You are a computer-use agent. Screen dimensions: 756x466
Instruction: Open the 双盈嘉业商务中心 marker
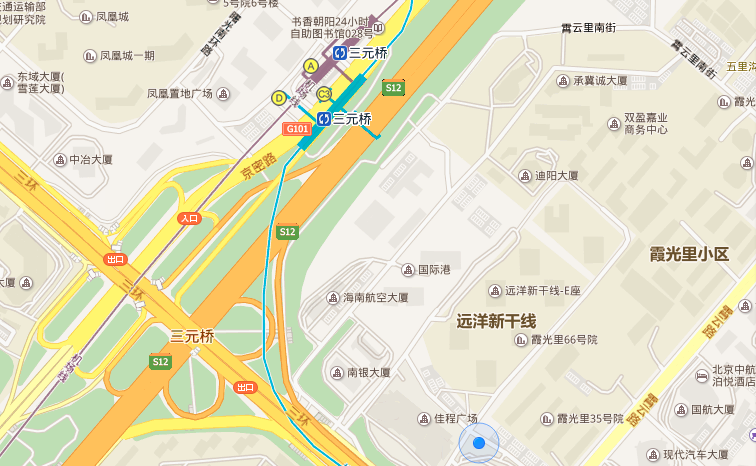coord(615,123)
